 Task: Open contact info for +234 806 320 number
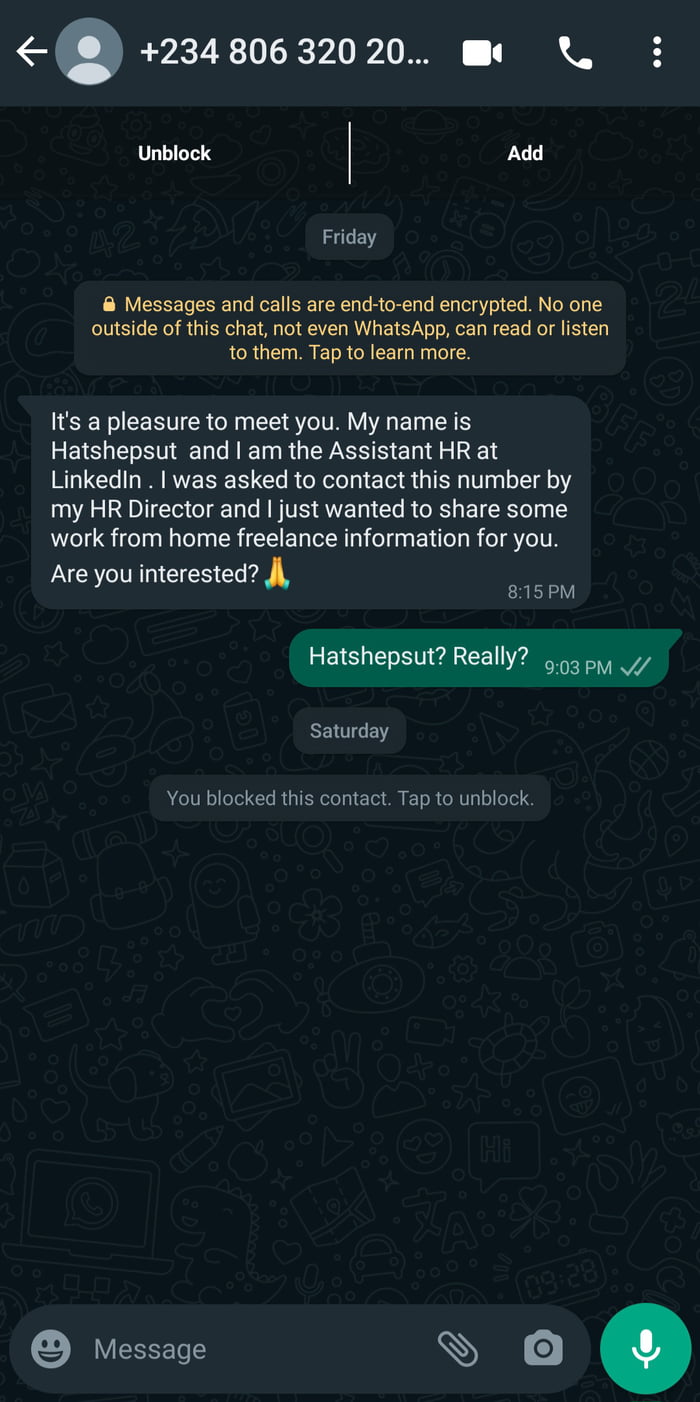click(284, 52)
